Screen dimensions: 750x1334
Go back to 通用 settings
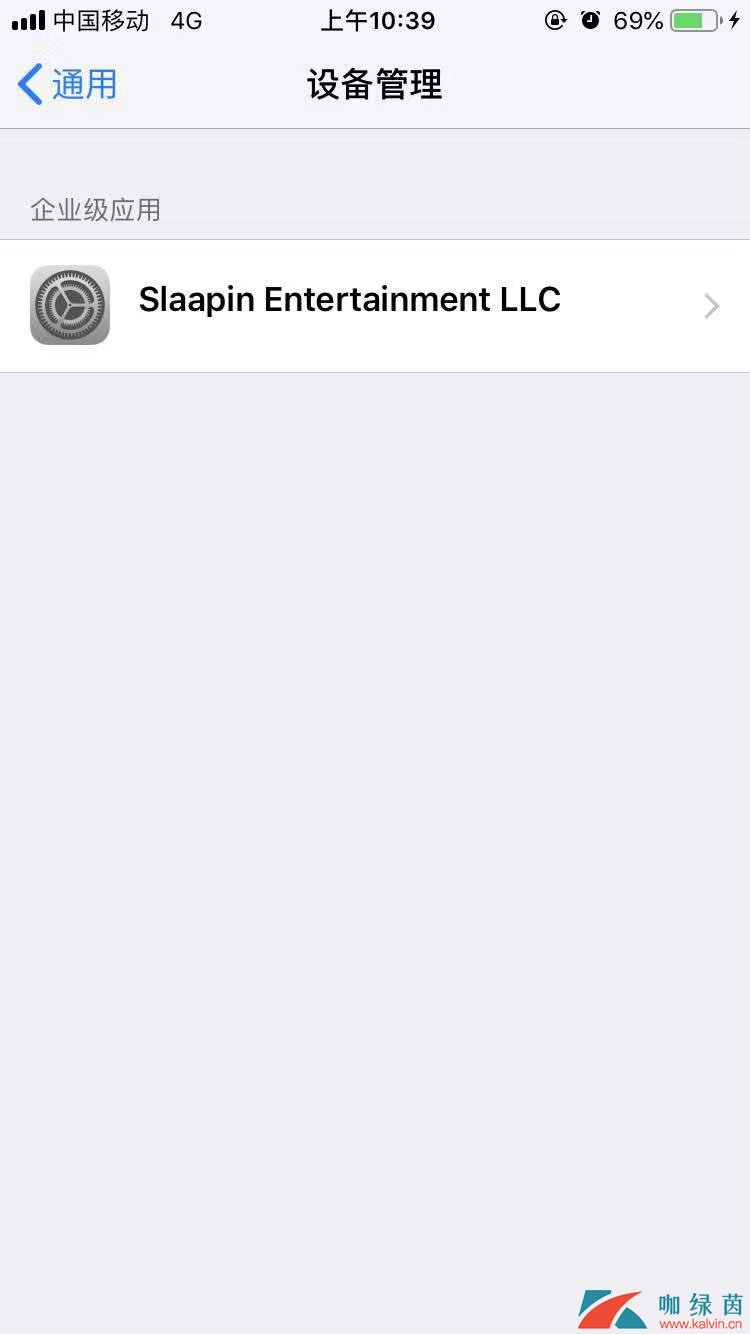68,85
